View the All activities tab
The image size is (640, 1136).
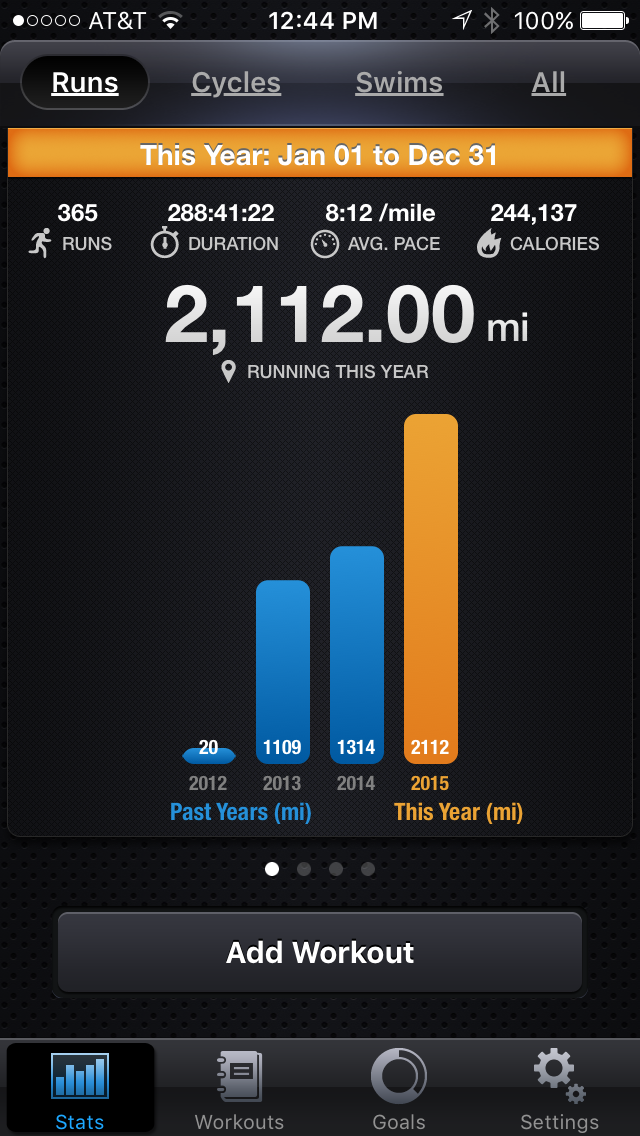tap(548, 83)
